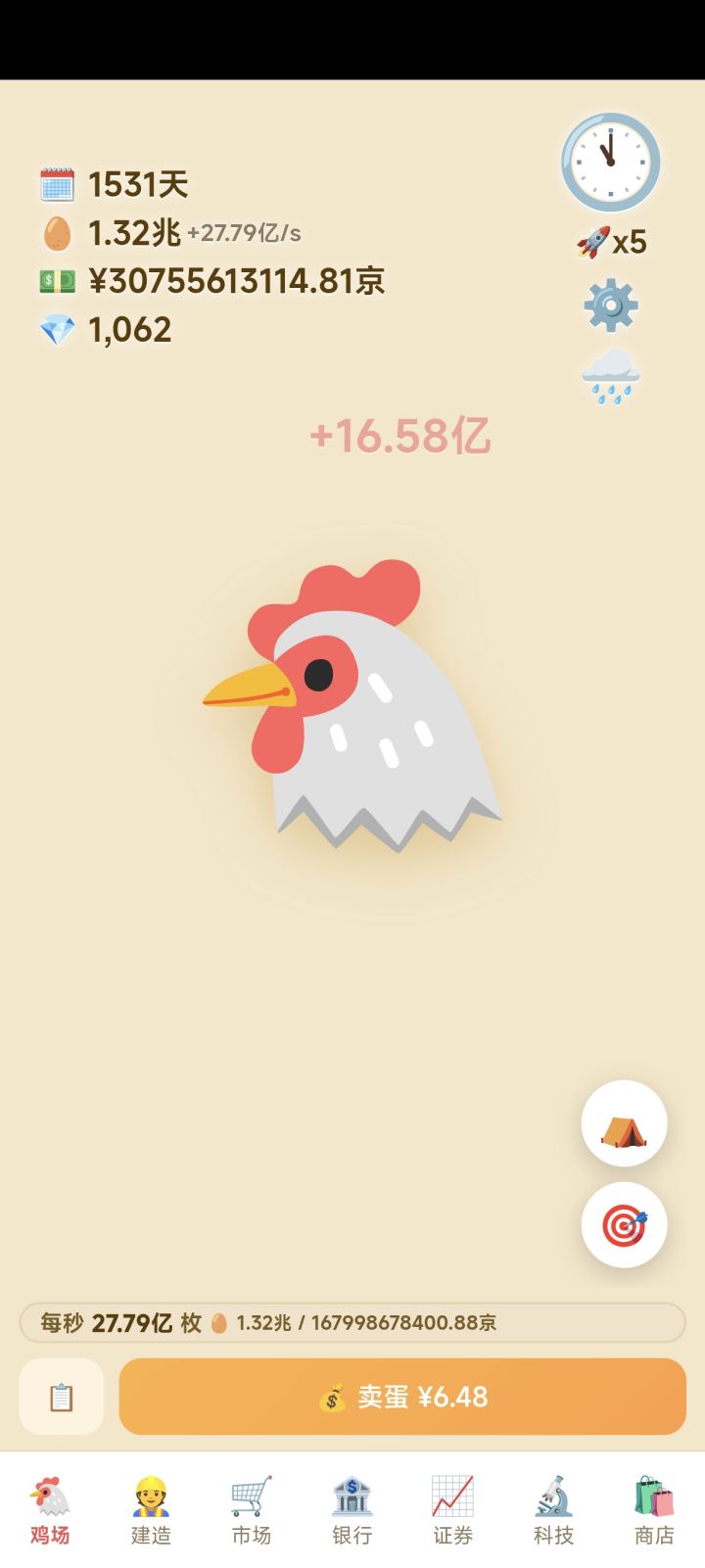The width and height of the screenshot is (705, 1568).
Task: Switch to the 建造 tab
Action: tap(151, 1510)
